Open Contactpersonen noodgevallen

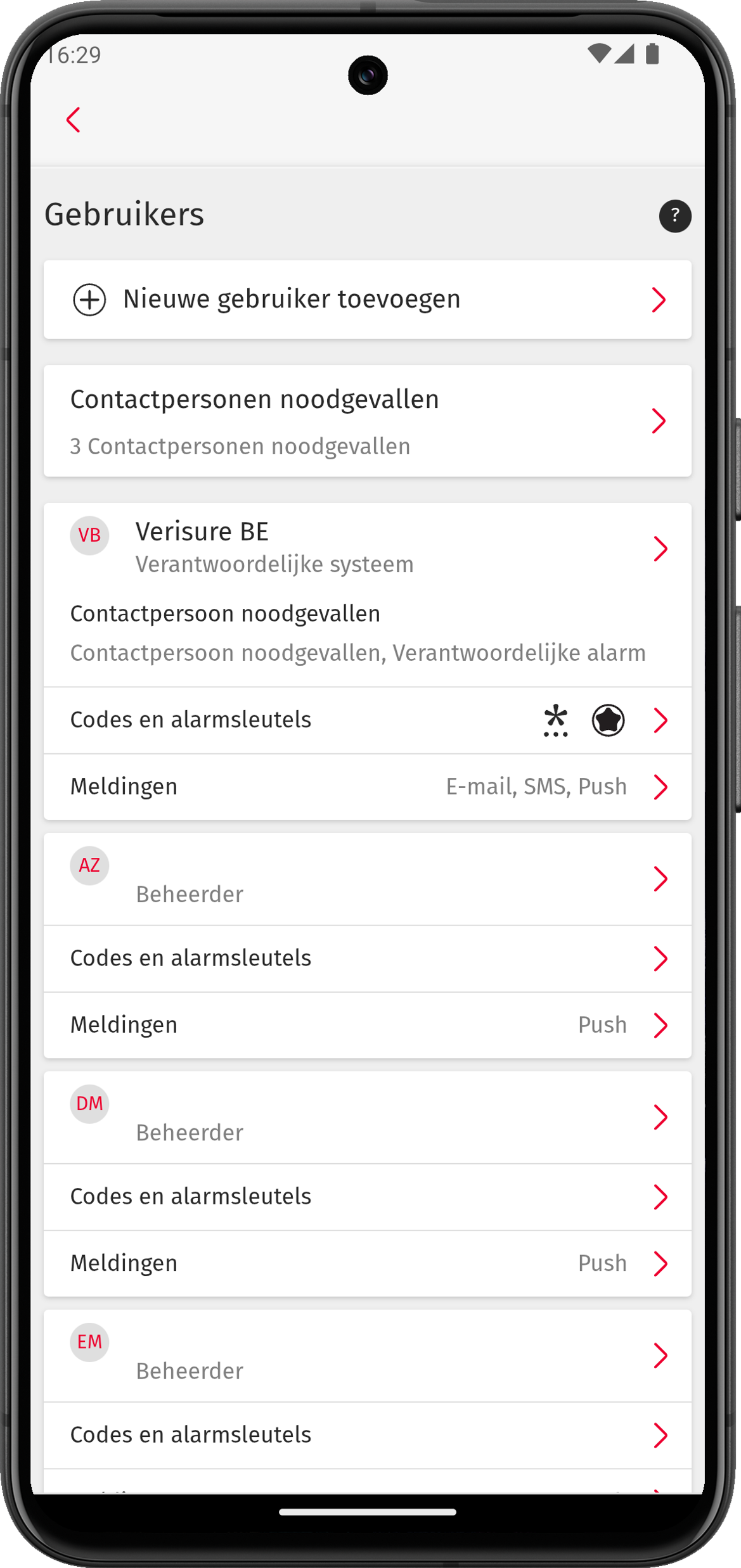367,421
